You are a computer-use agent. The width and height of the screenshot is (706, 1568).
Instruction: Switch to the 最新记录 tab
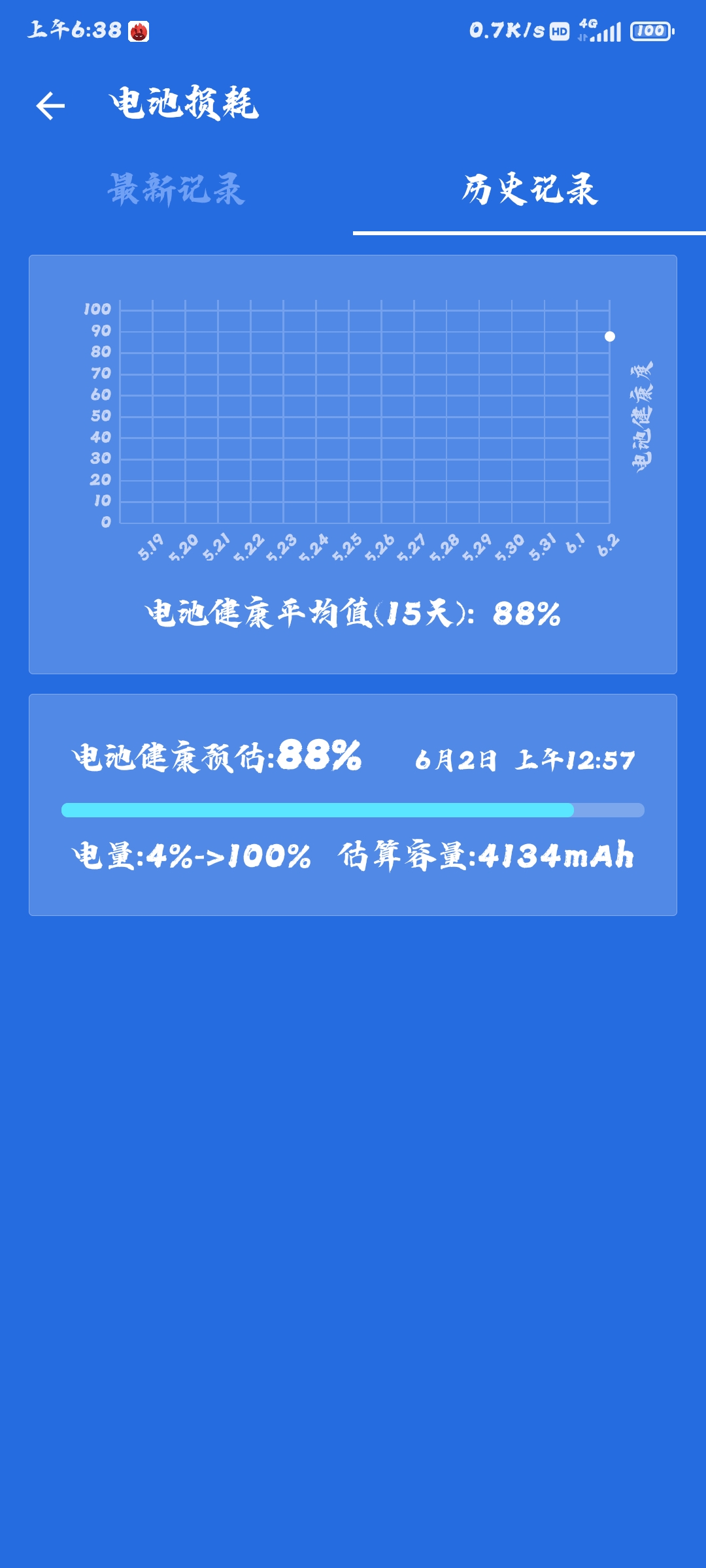(176, 190)
